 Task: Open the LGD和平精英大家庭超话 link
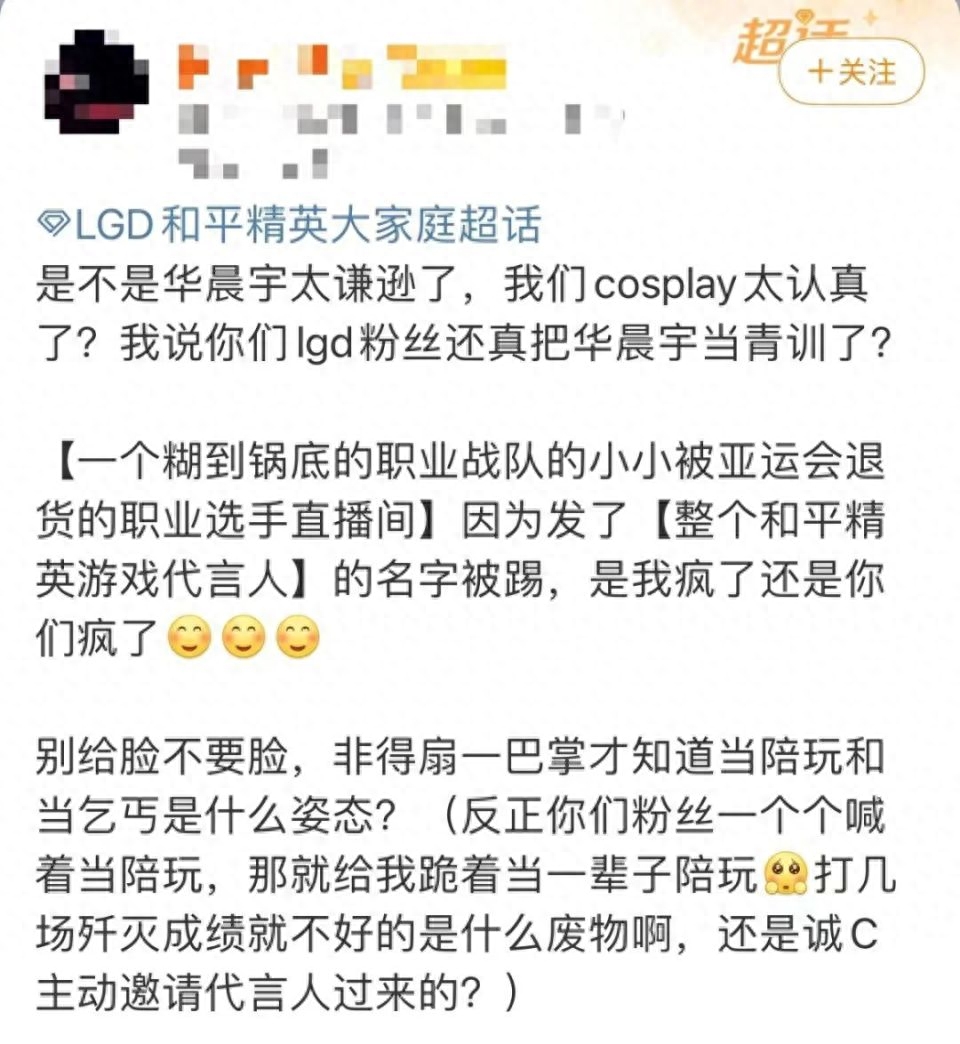(x=290, y=226)
